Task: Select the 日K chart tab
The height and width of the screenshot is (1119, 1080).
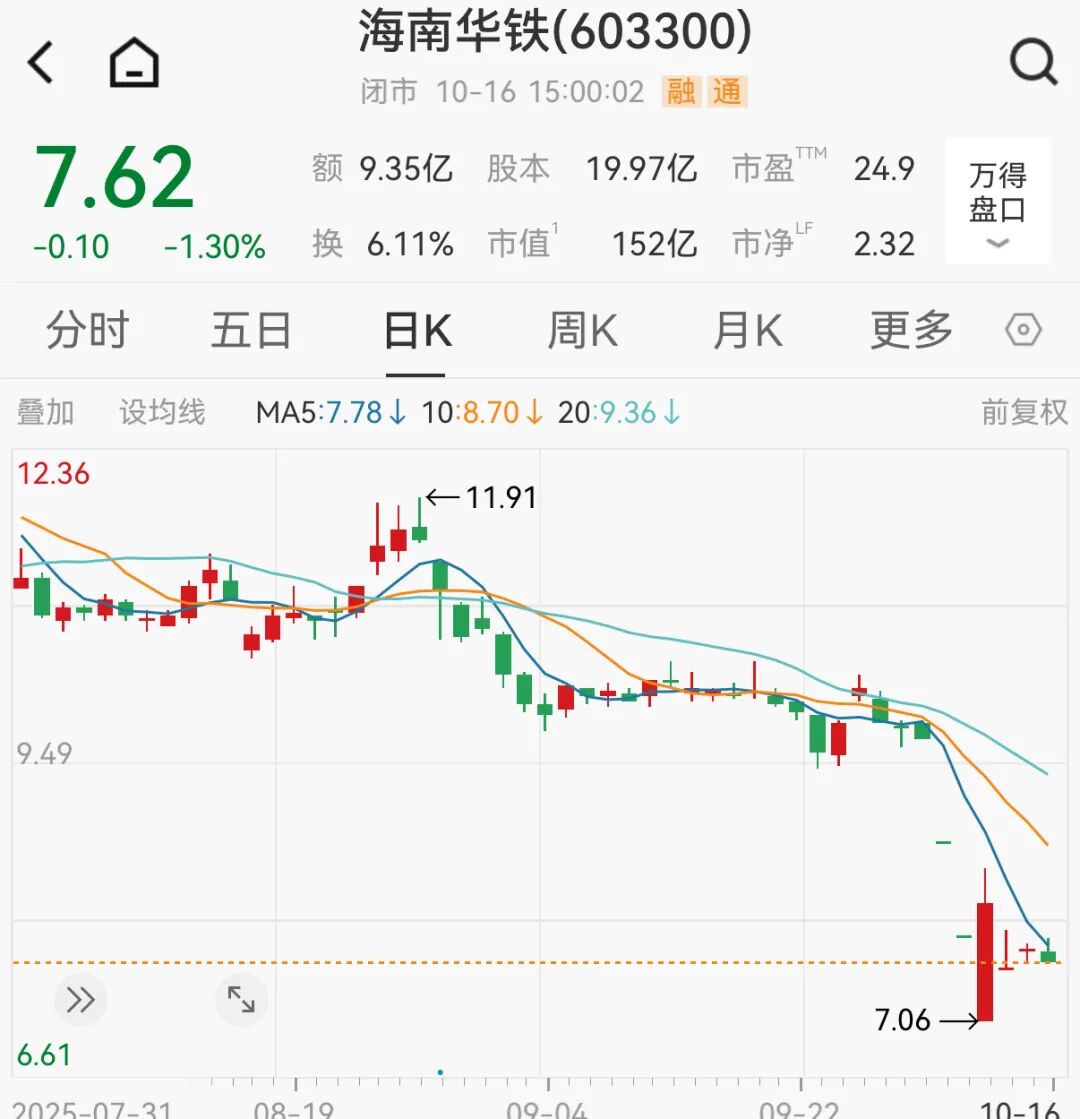Action: point(418,330)
